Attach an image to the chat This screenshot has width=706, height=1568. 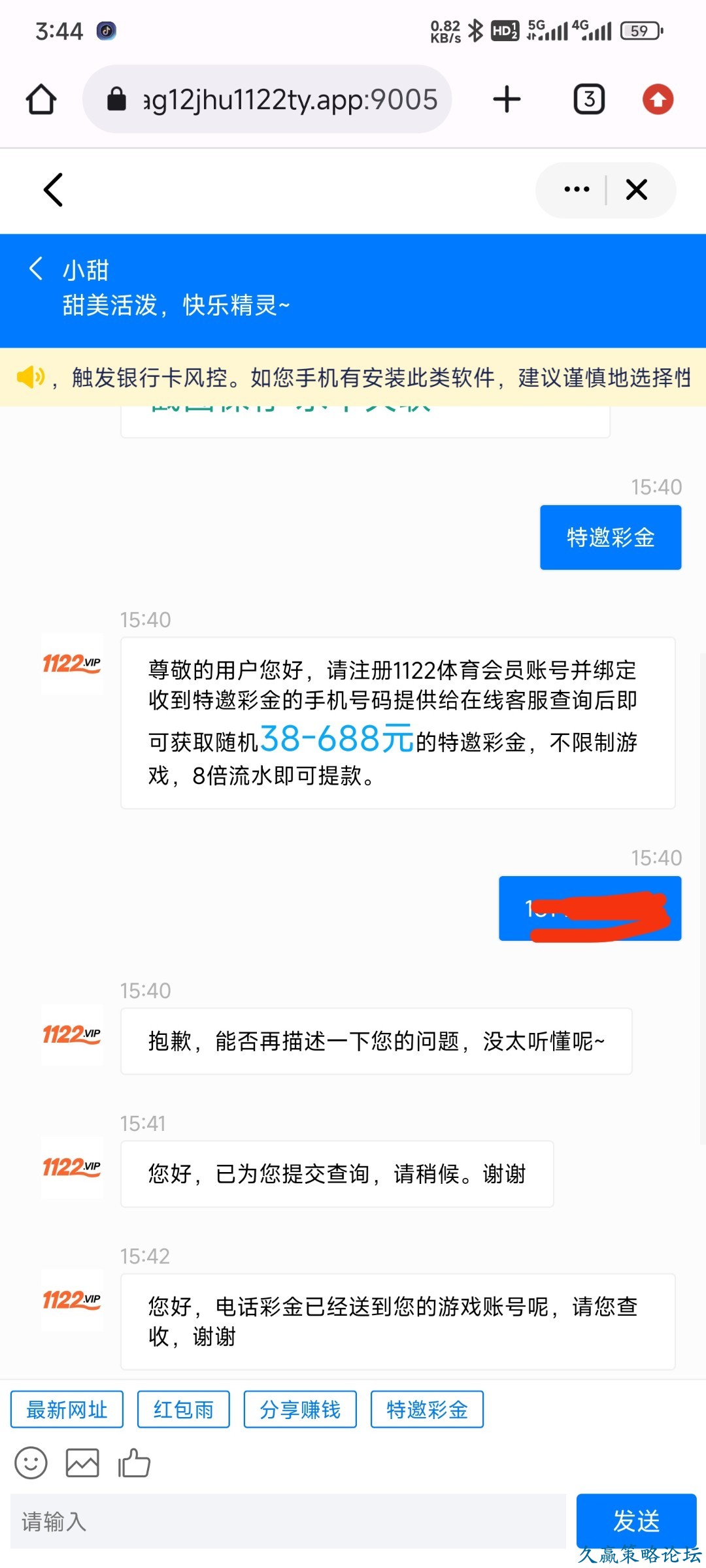click(x=82, y=1463)
